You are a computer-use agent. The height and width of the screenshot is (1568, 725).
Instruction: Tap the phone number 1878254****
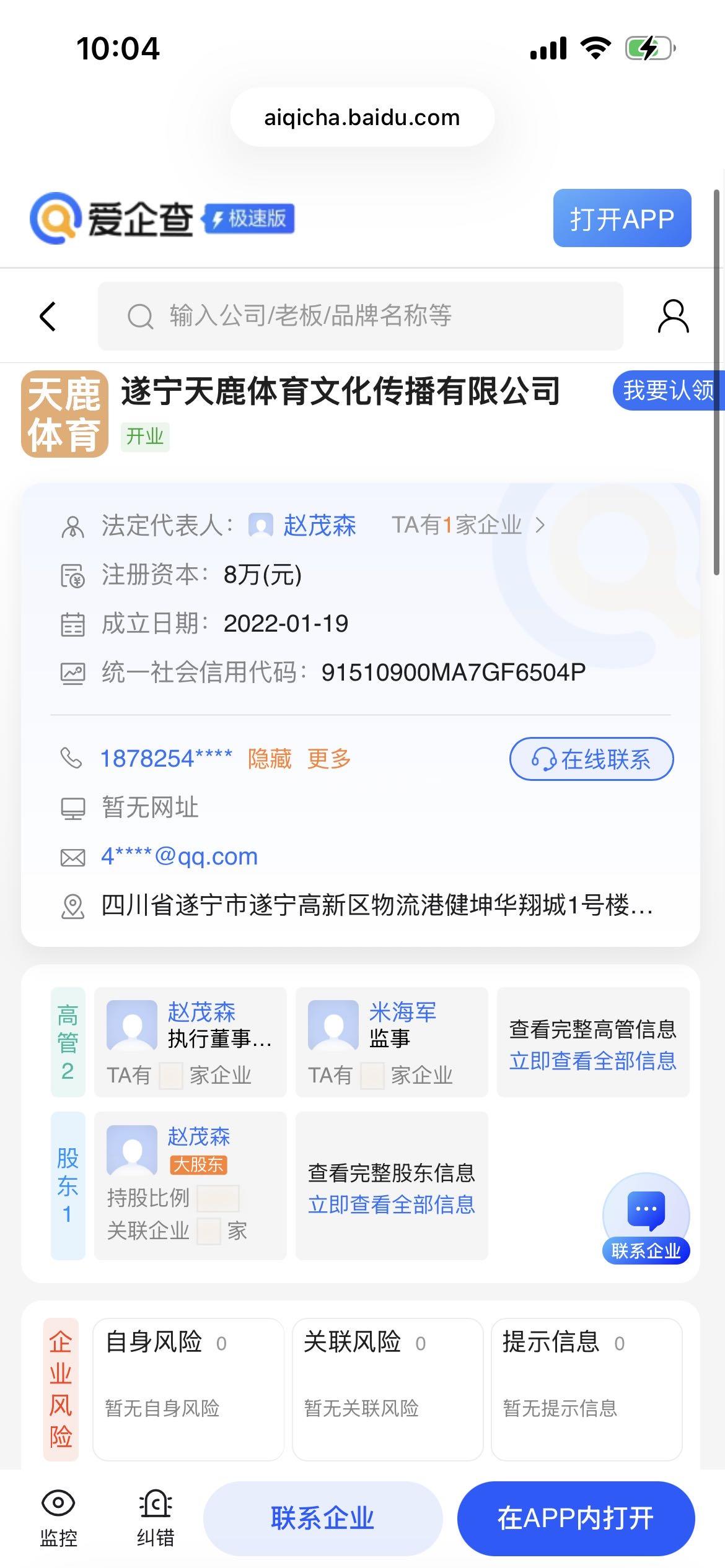(166, 759)
